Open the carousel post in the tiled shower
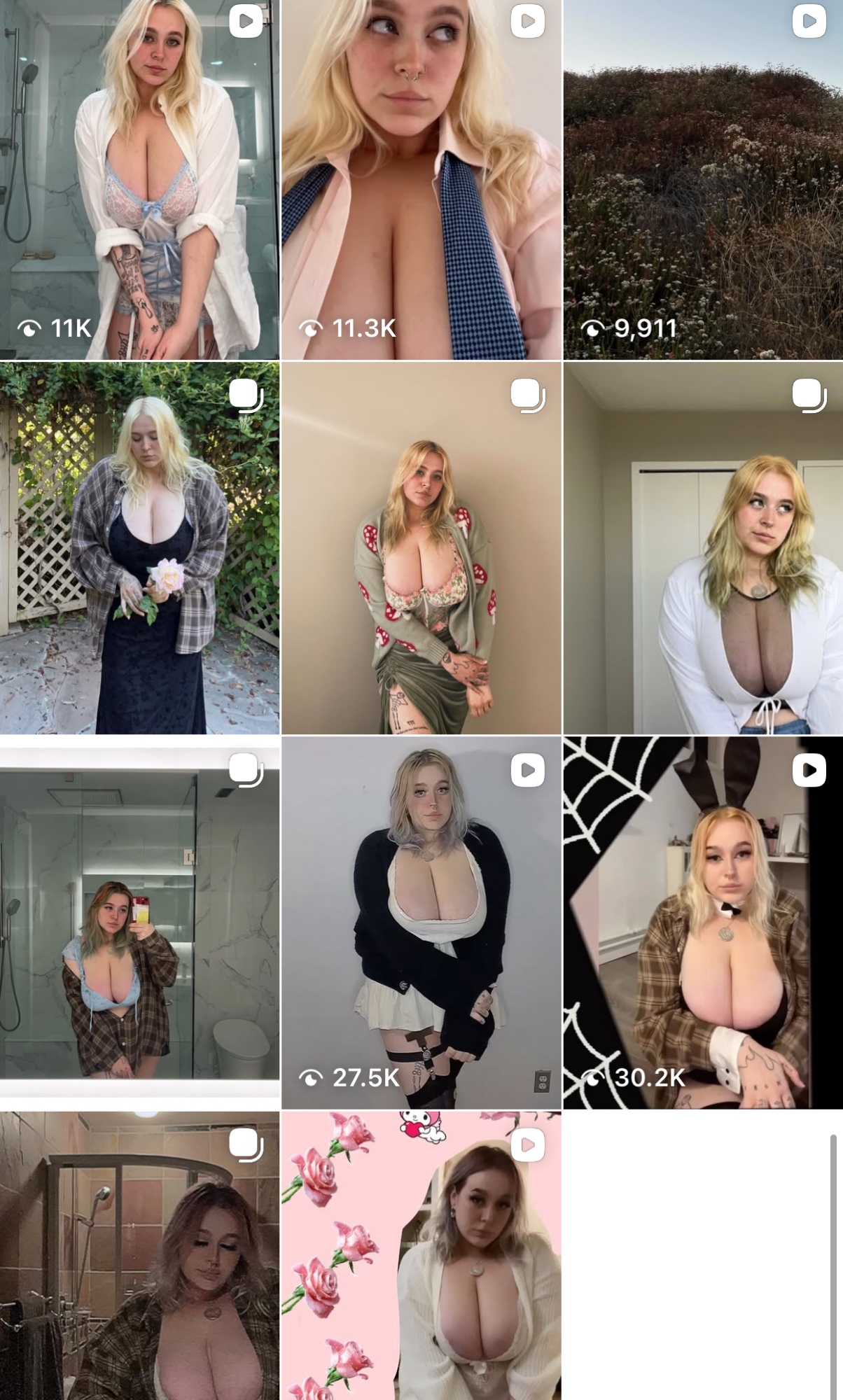 139,1256
